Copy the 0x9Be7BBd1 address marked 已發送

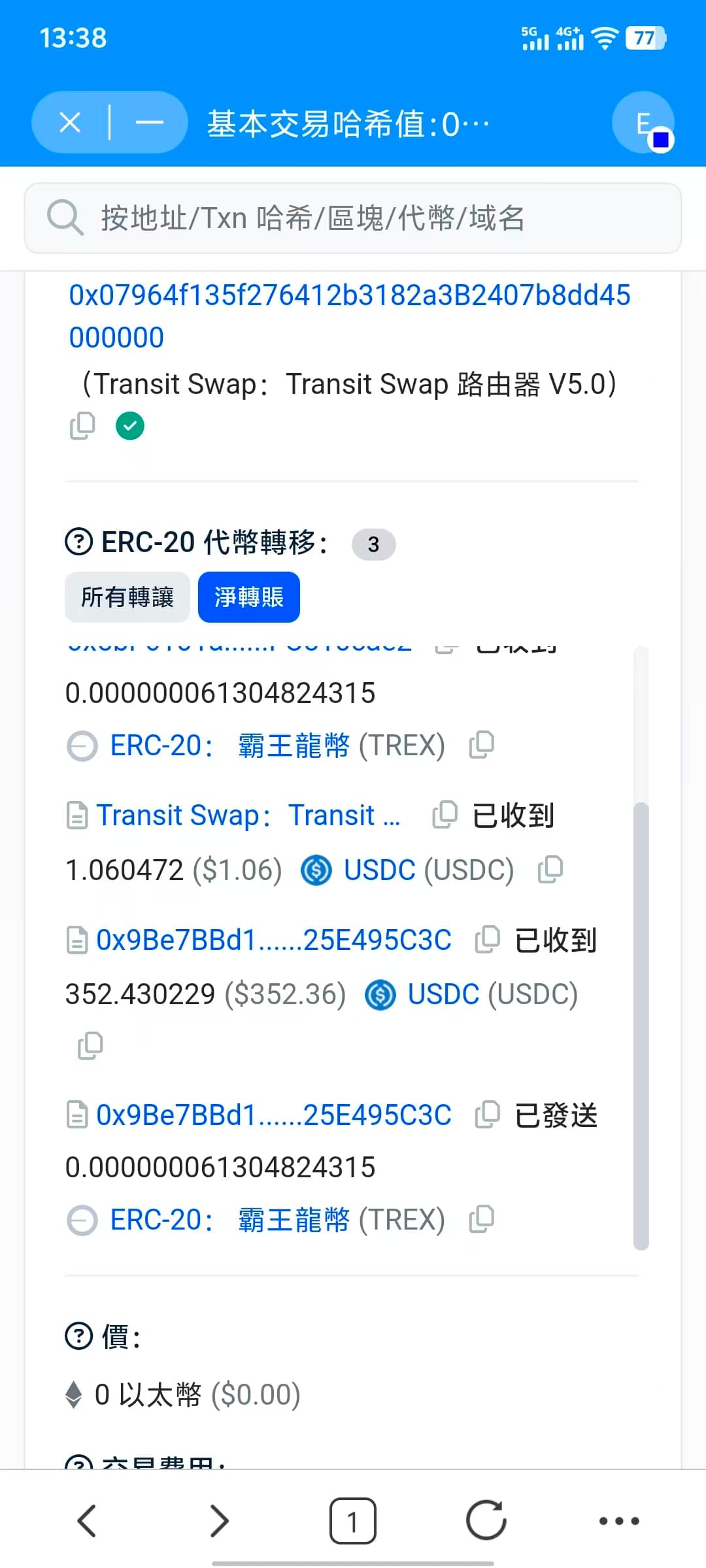tap(487, 1115)
